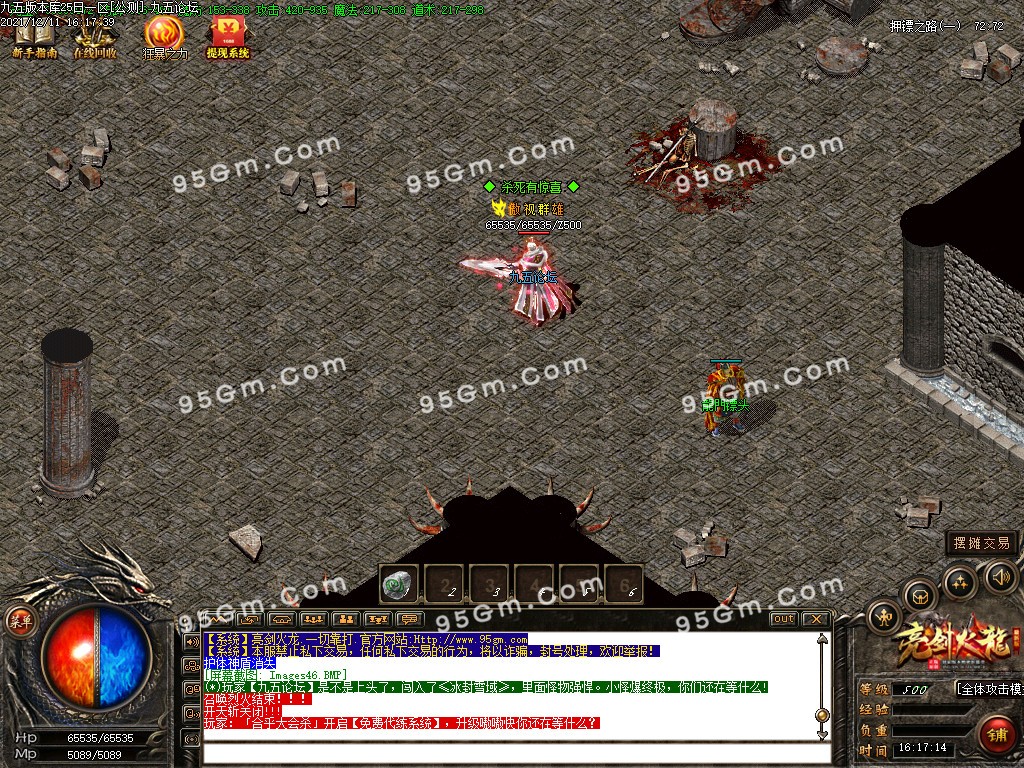Open the 提现系统 withdrawal system

[x=228, y=37]
